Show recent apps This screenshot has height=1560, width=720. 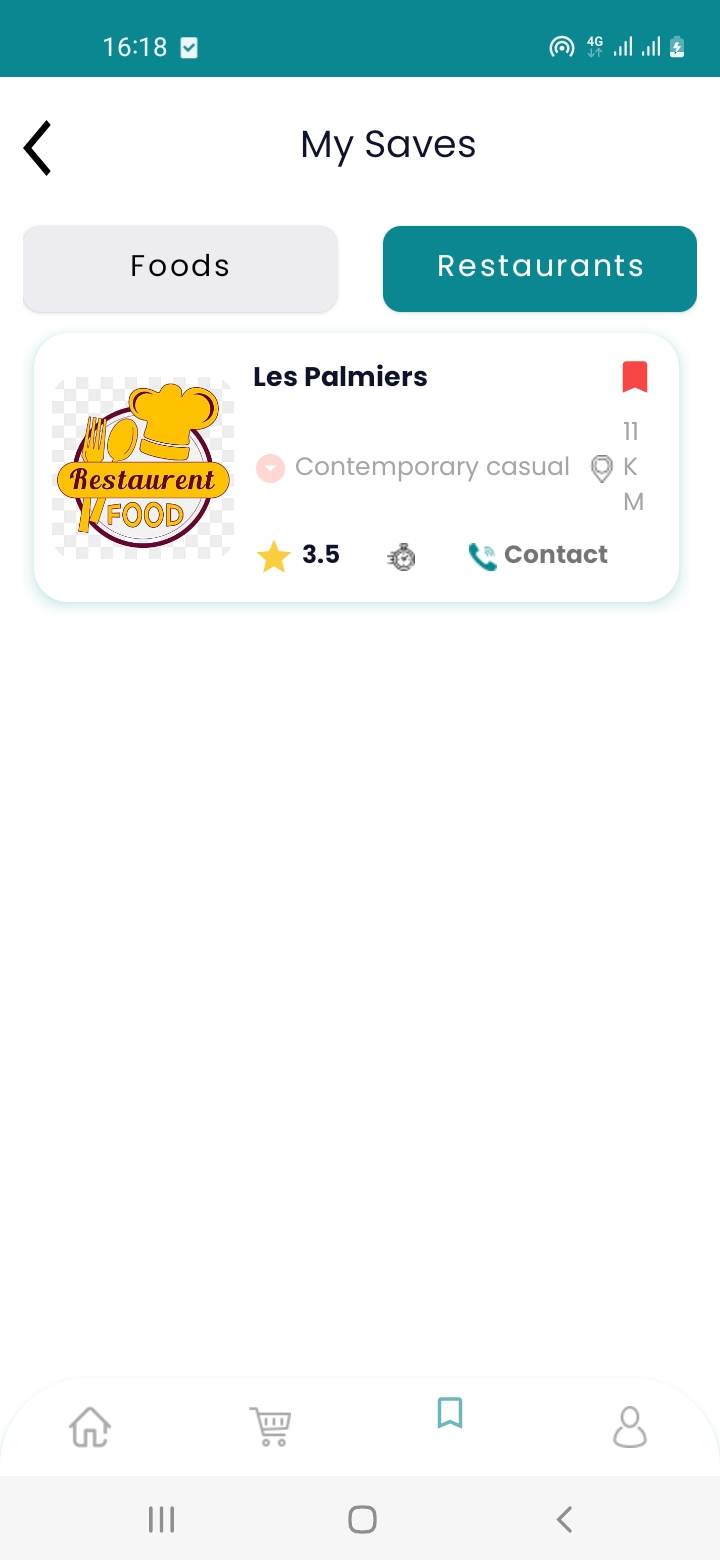(x=161, y=1520)
